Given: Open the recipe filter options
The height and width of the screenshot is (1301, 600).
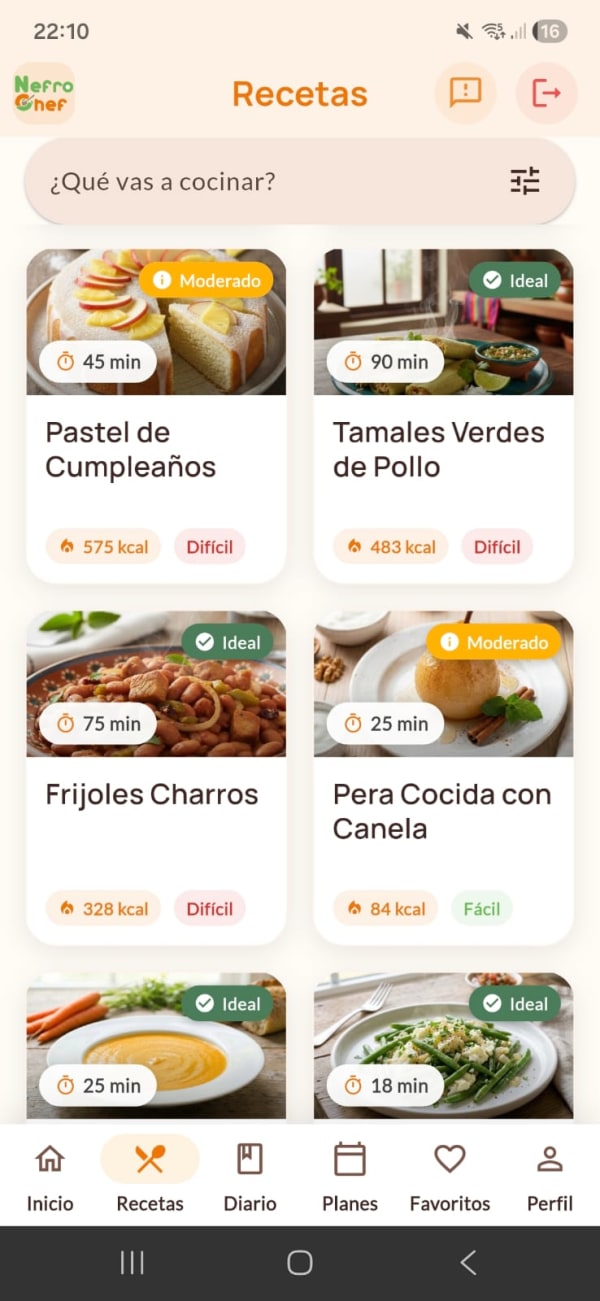Looking at the screenshot, I should 524,181.
